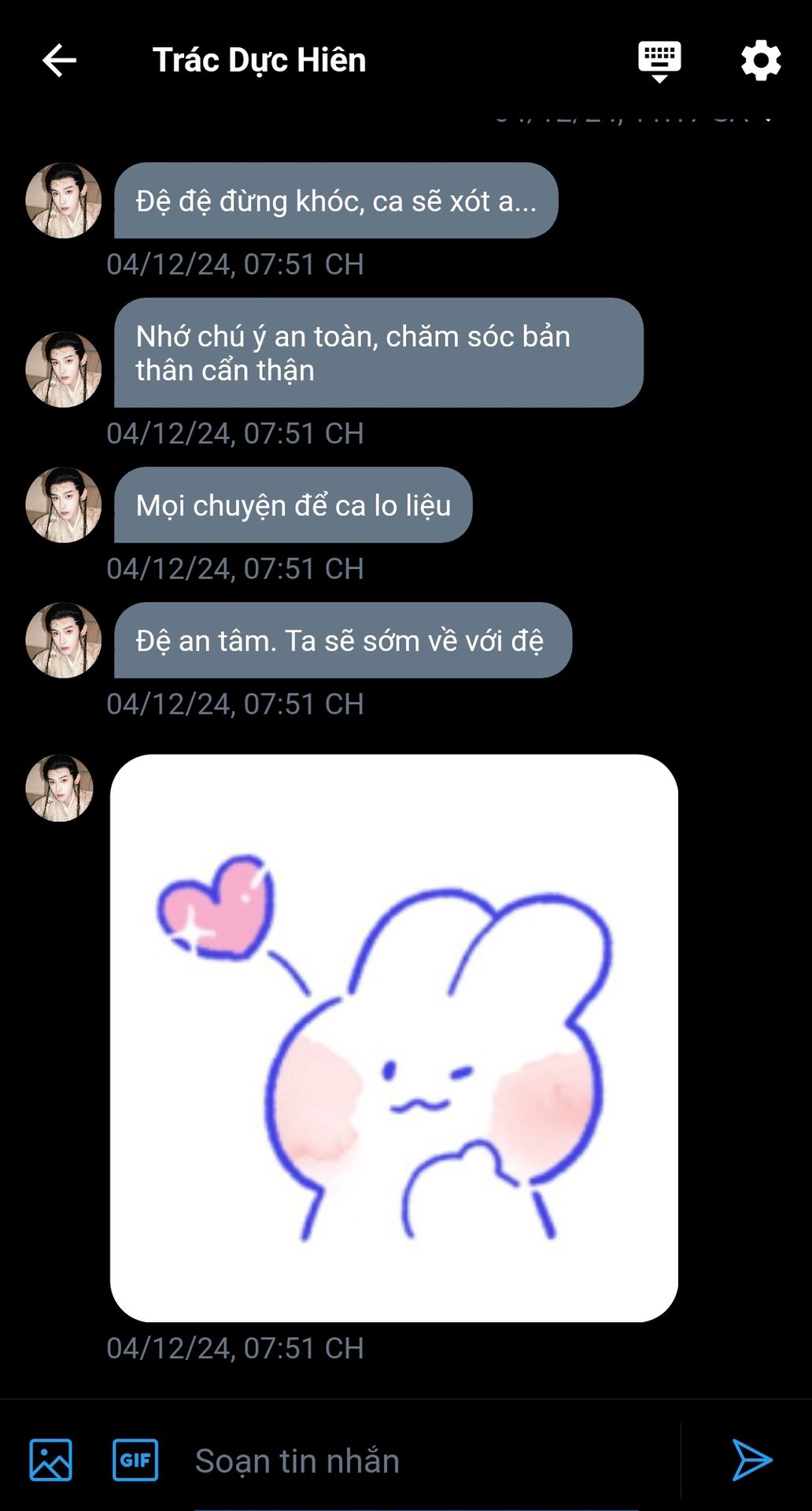Go back using the top arrow
Screen dimensions: 812x1511
coord(59,61)
